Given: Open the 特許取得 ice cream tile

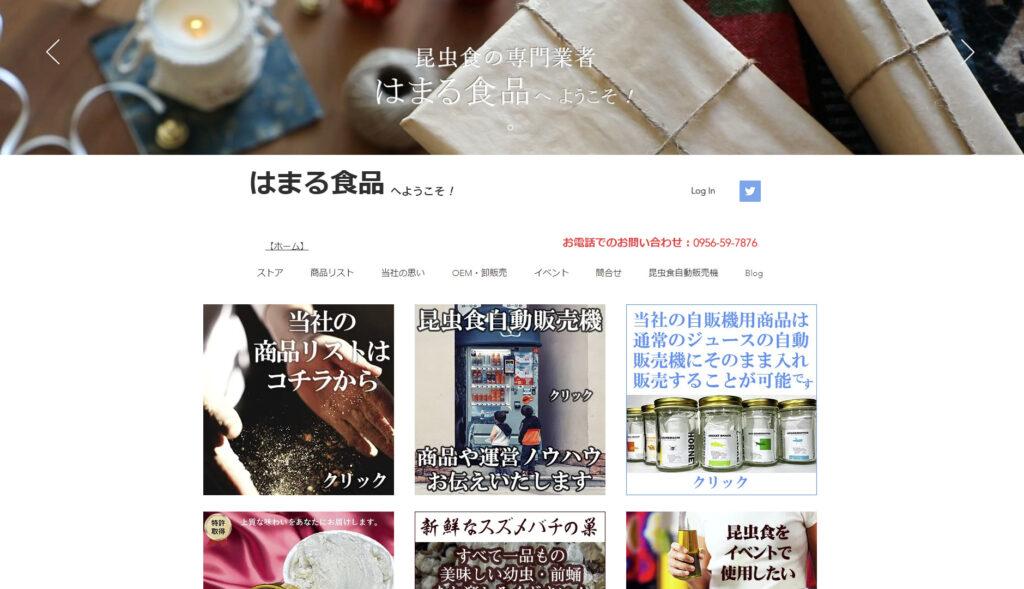Looking at the screenshot, I should coord(298,551).
